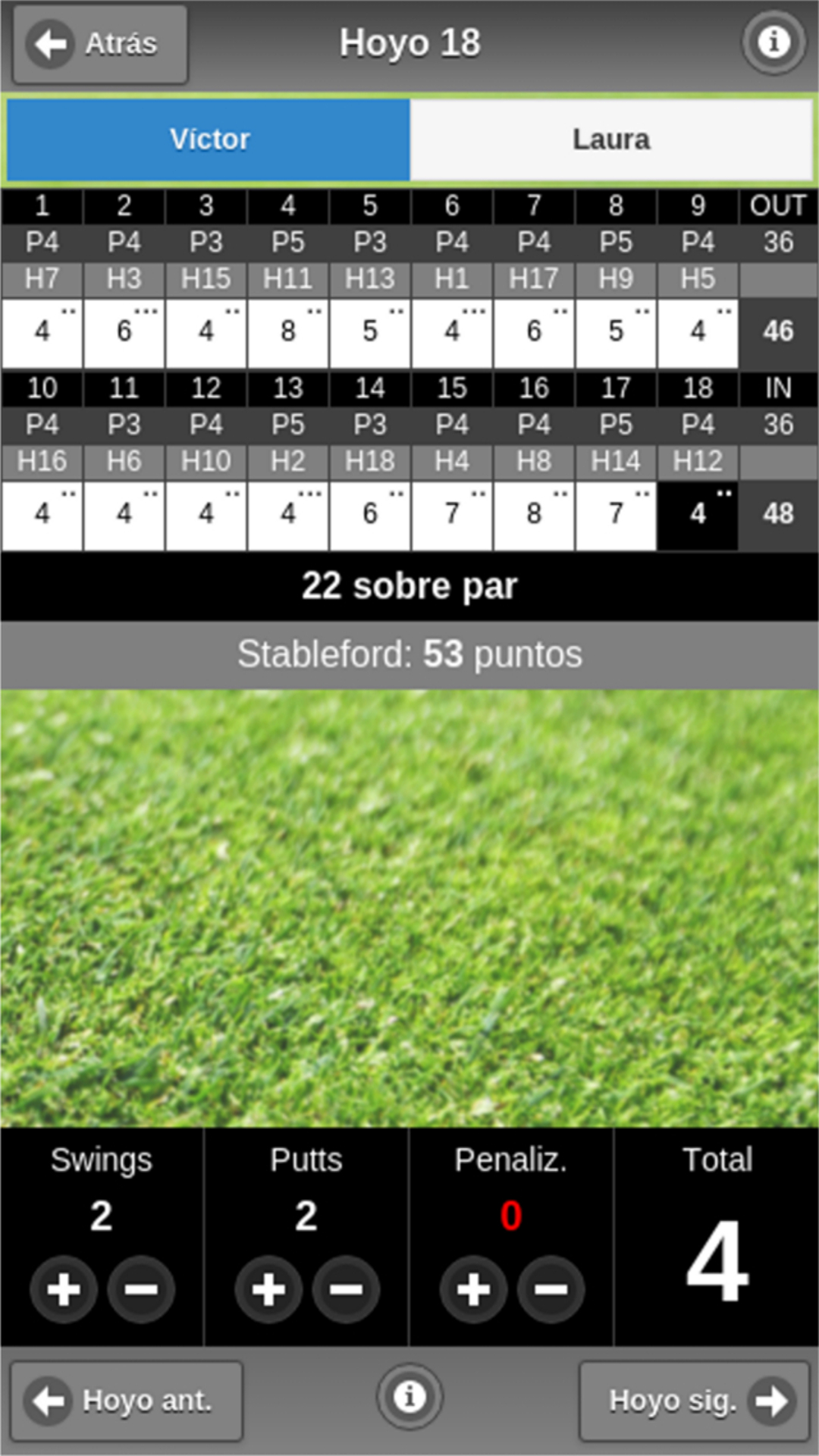
Task: Select the Víctor player tab
Action: [209, 140]
